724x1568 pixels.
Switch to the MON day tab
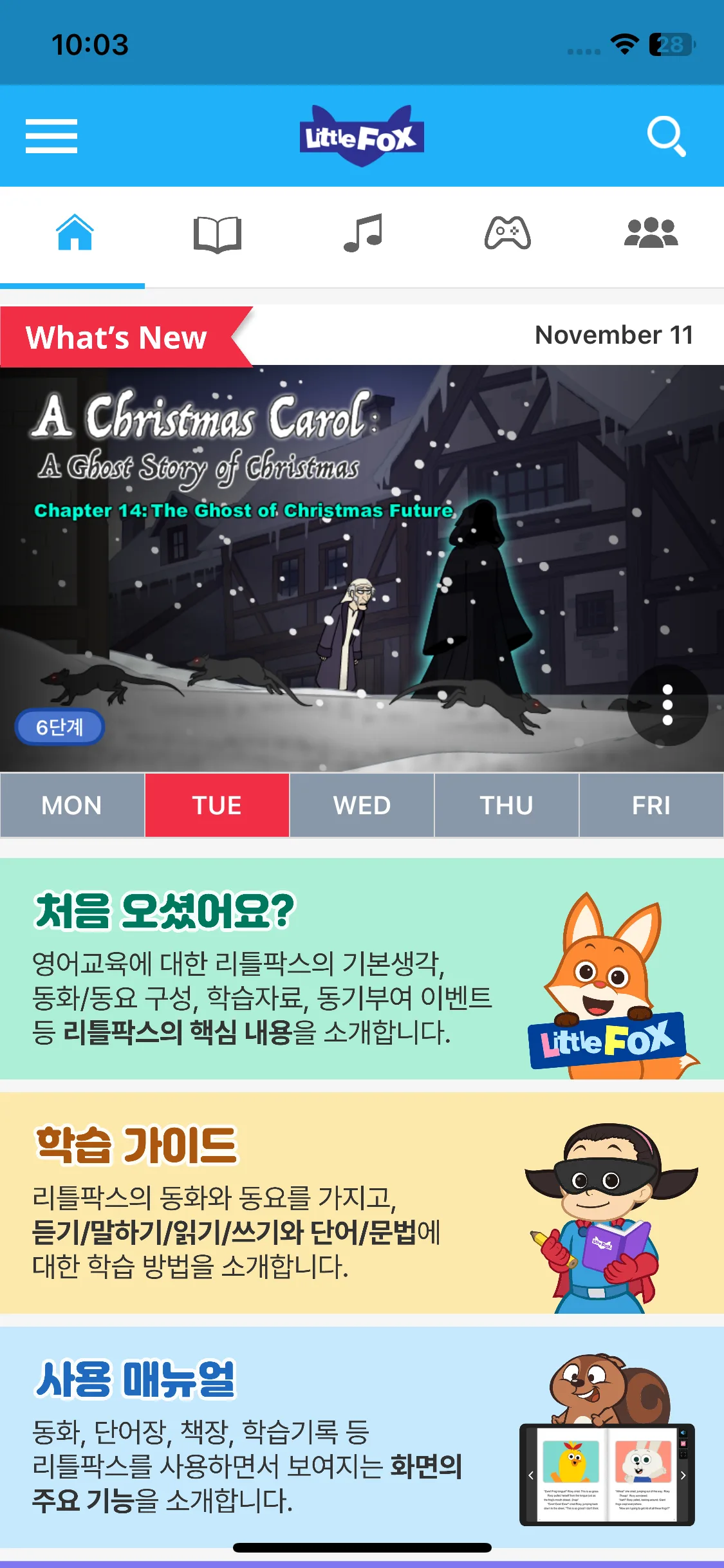click(71, 805)
